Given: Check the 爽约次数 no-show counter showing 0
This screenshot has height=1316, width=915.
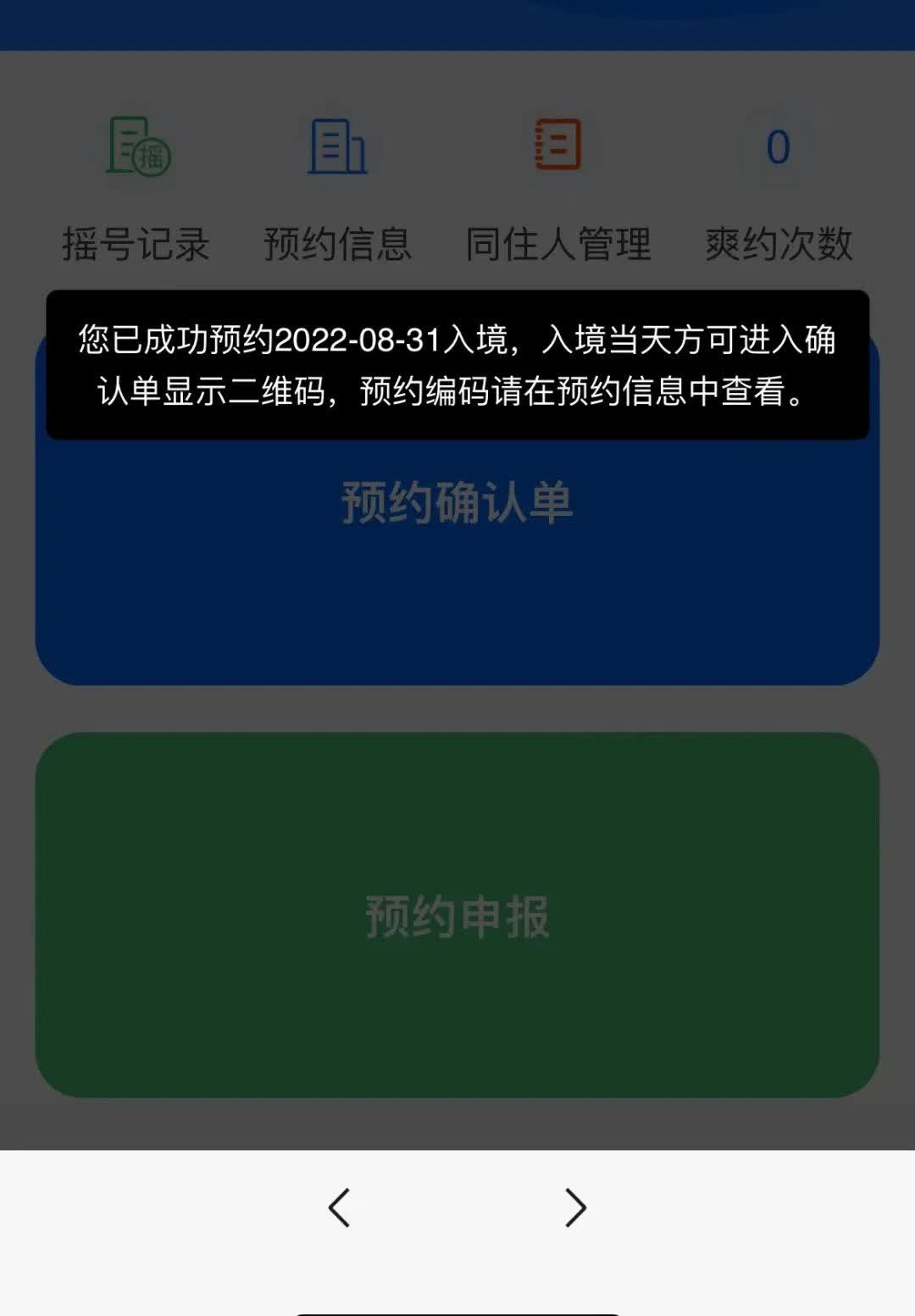Looking at the screenshot, I should tap(778, 146).
